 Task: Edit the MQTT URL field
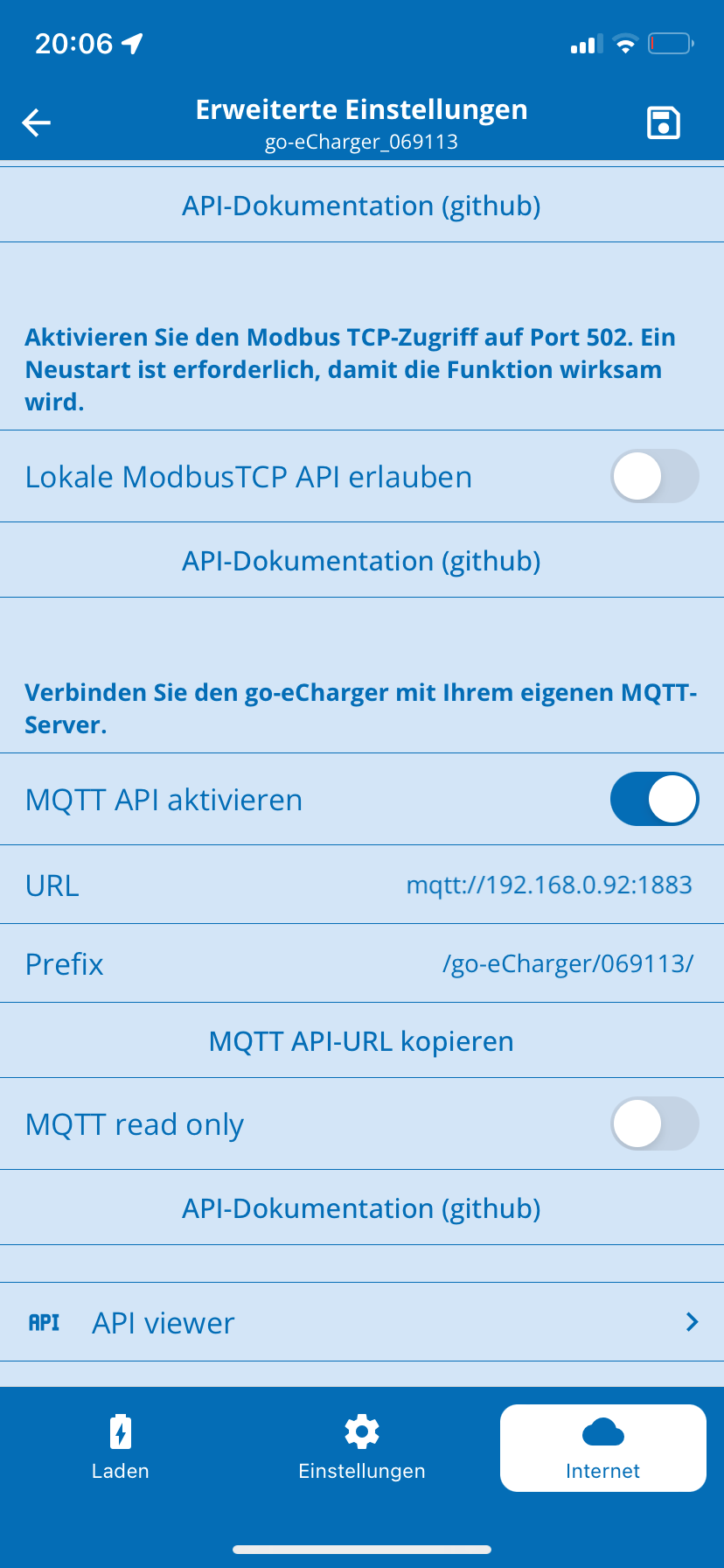[548, 885]
